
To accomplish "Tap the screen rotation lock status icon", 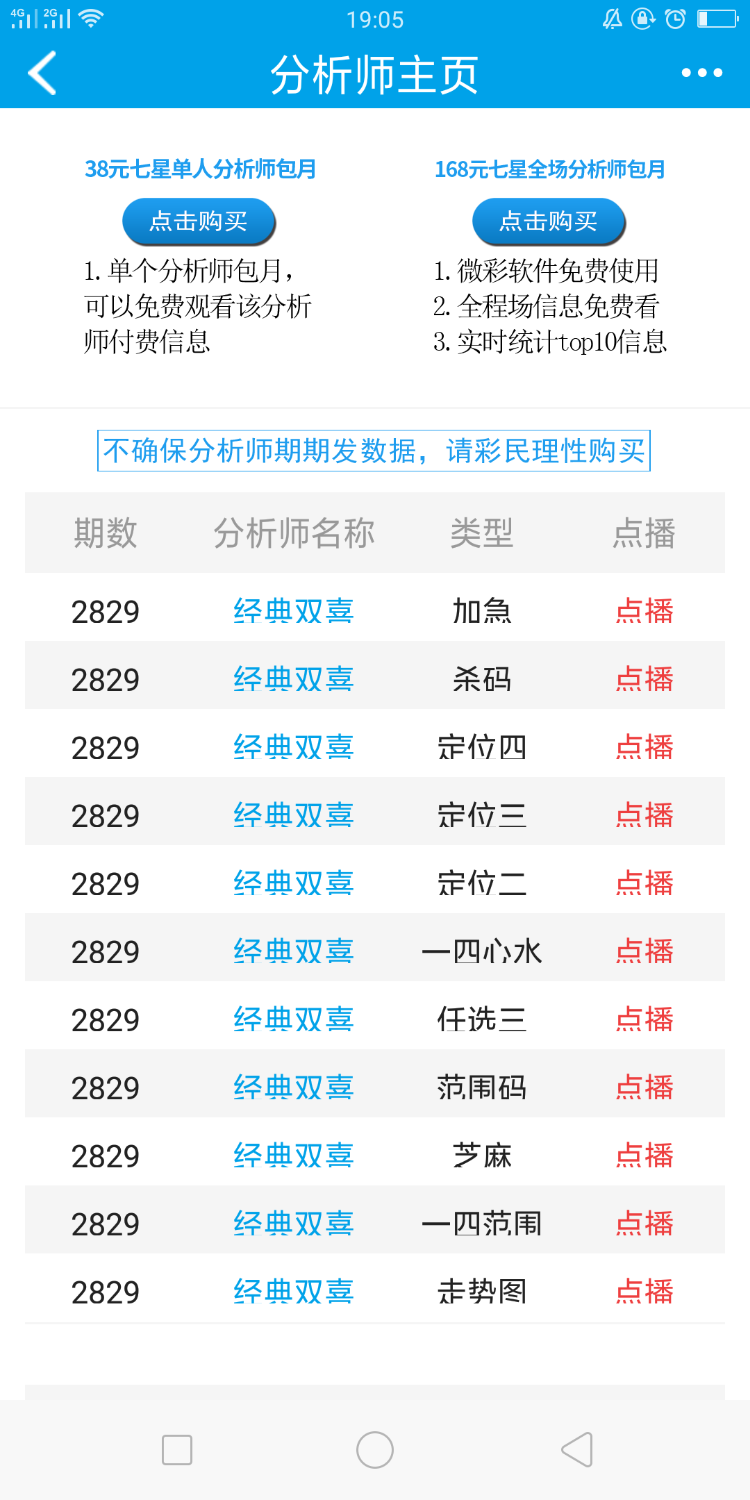I will 645,16.
